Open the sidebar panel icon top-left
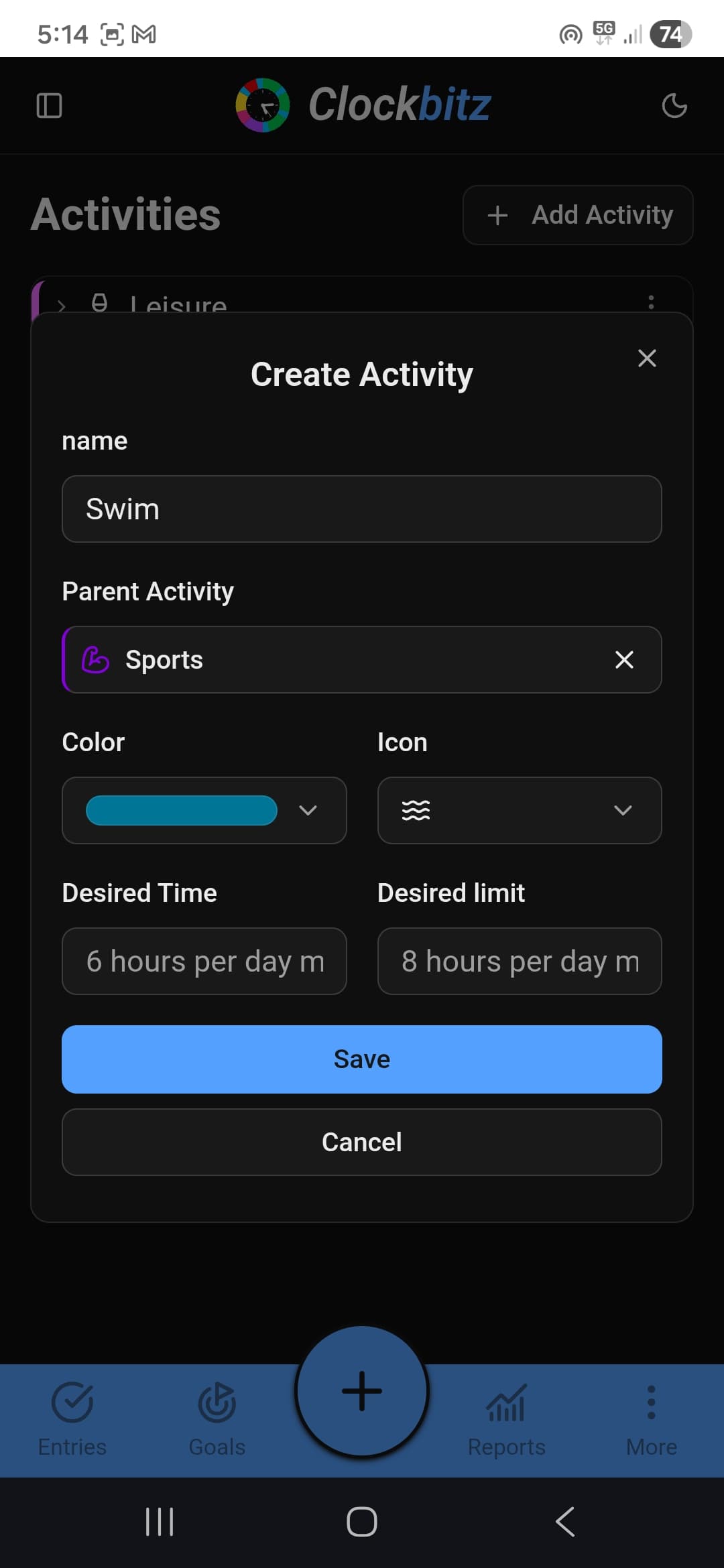Screen dimensions: 724x1568 pyautogui.click(x=48, y=105)
